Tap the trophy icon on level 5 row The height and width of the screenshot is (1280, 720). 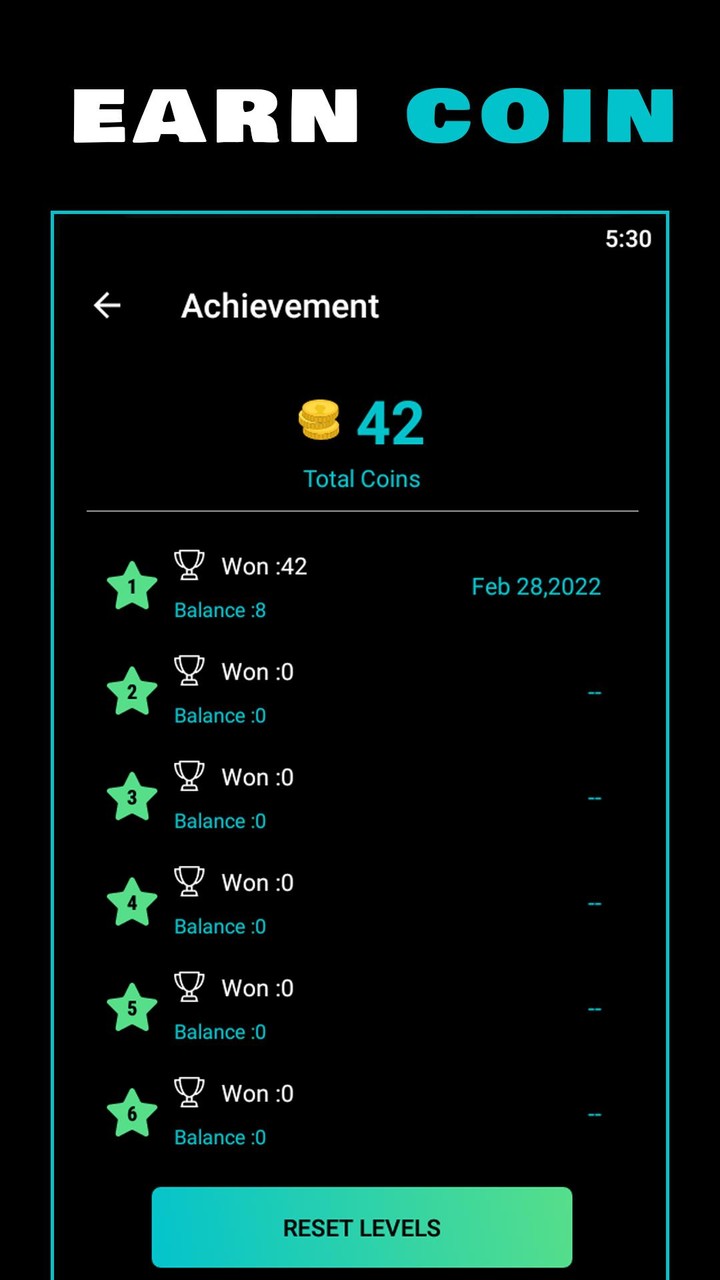coord(189,987)
